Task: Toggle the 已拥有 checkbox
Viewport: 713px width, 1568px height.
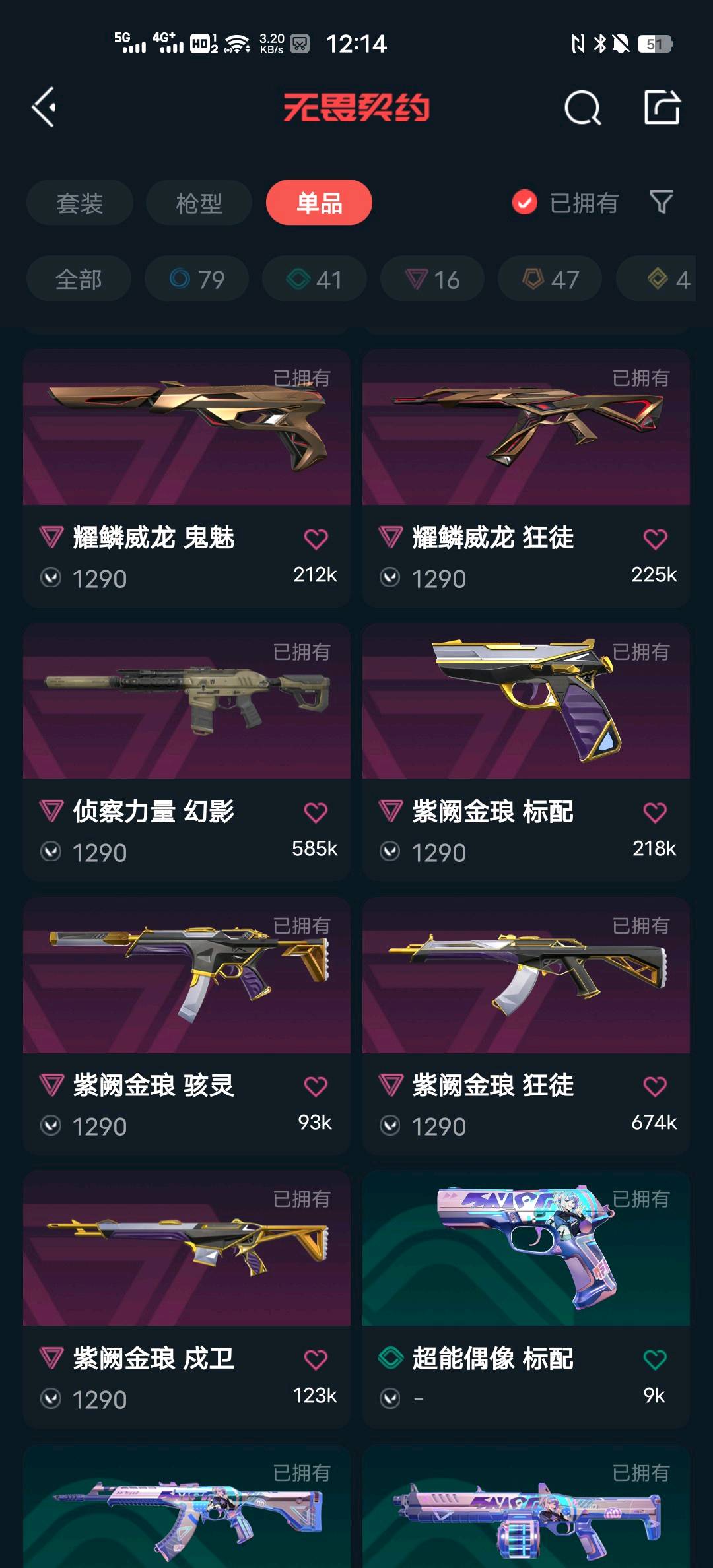Action: (525, 203)
